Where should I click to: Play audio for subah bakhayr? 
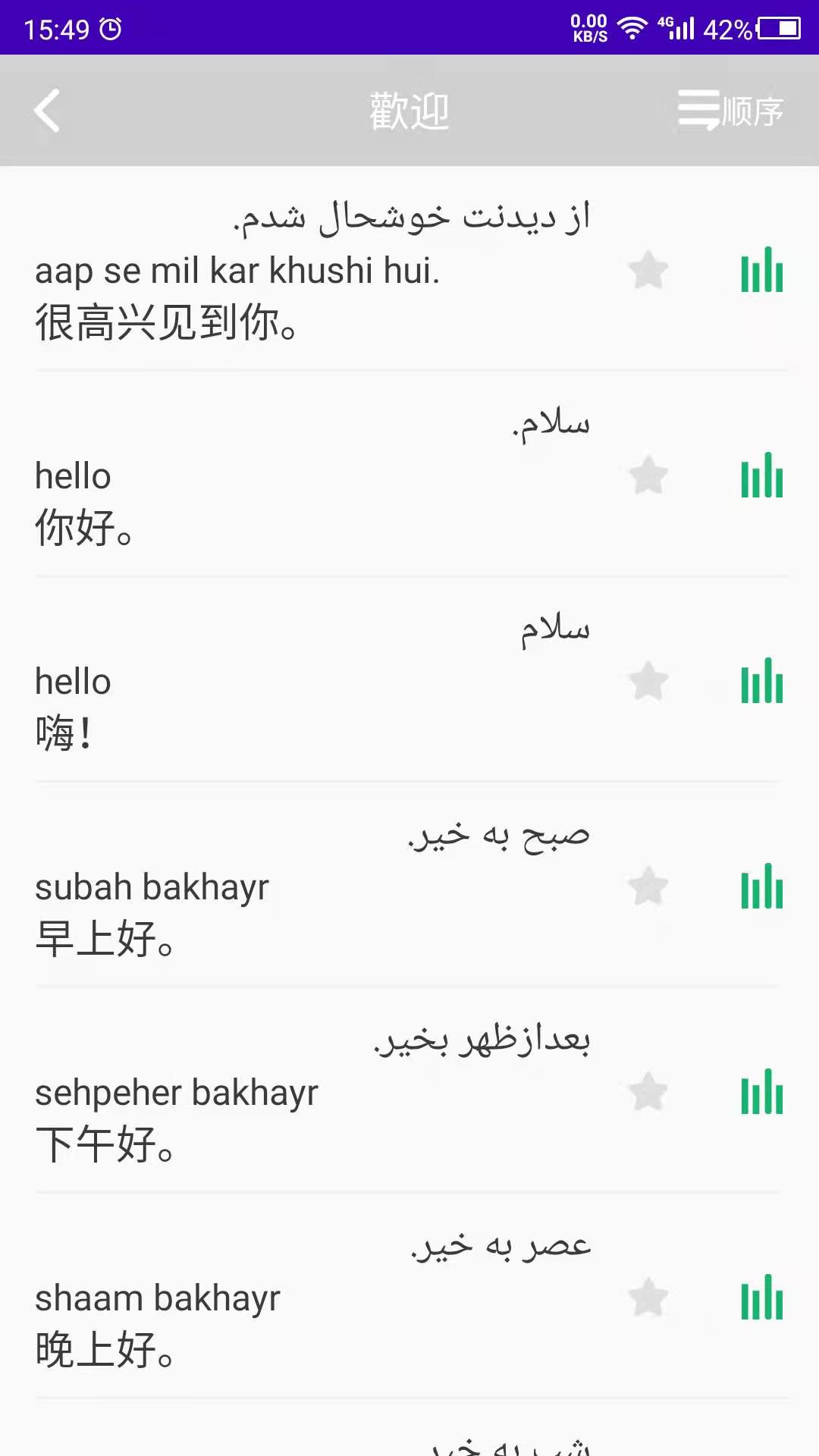(x=761, y=886)
